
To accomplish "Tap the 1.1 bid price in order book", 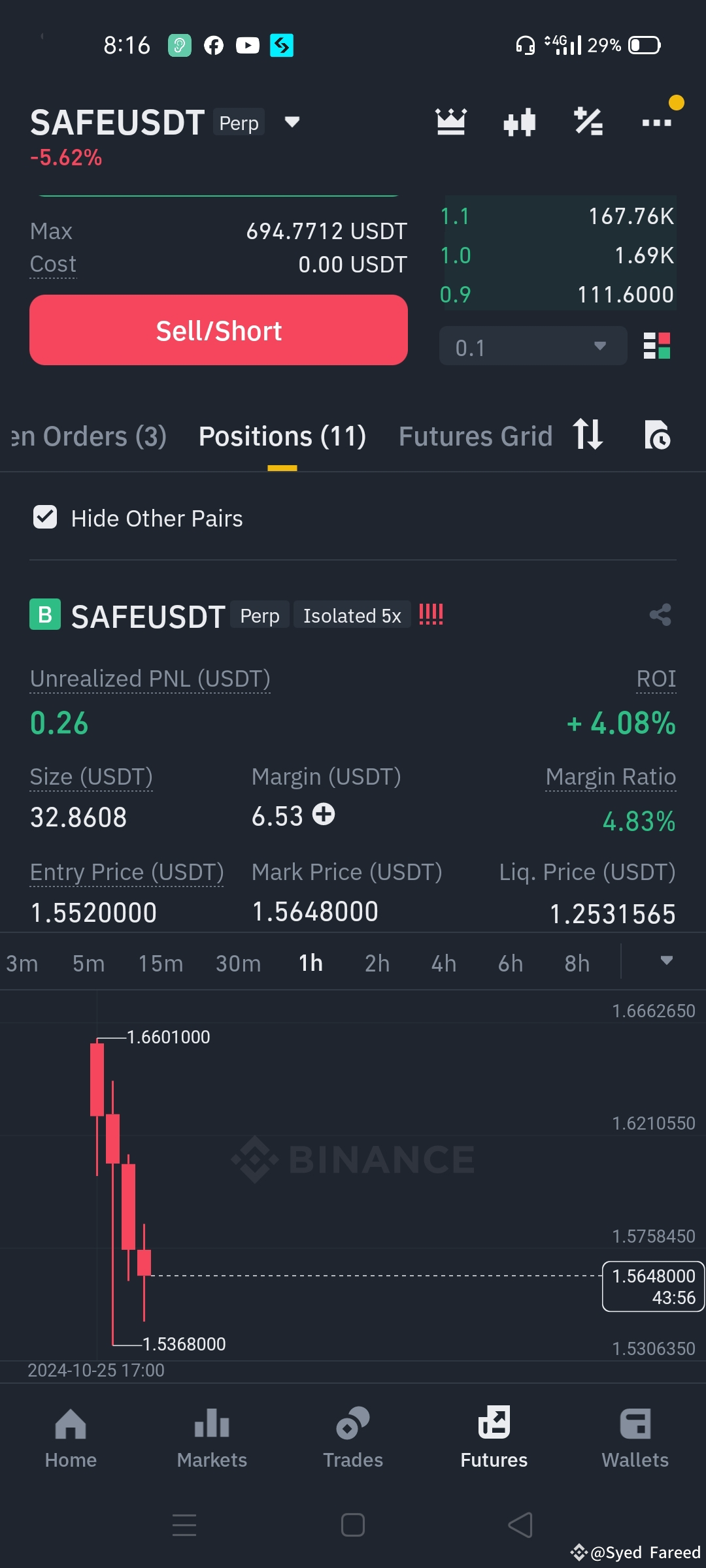I will (454, 217).
